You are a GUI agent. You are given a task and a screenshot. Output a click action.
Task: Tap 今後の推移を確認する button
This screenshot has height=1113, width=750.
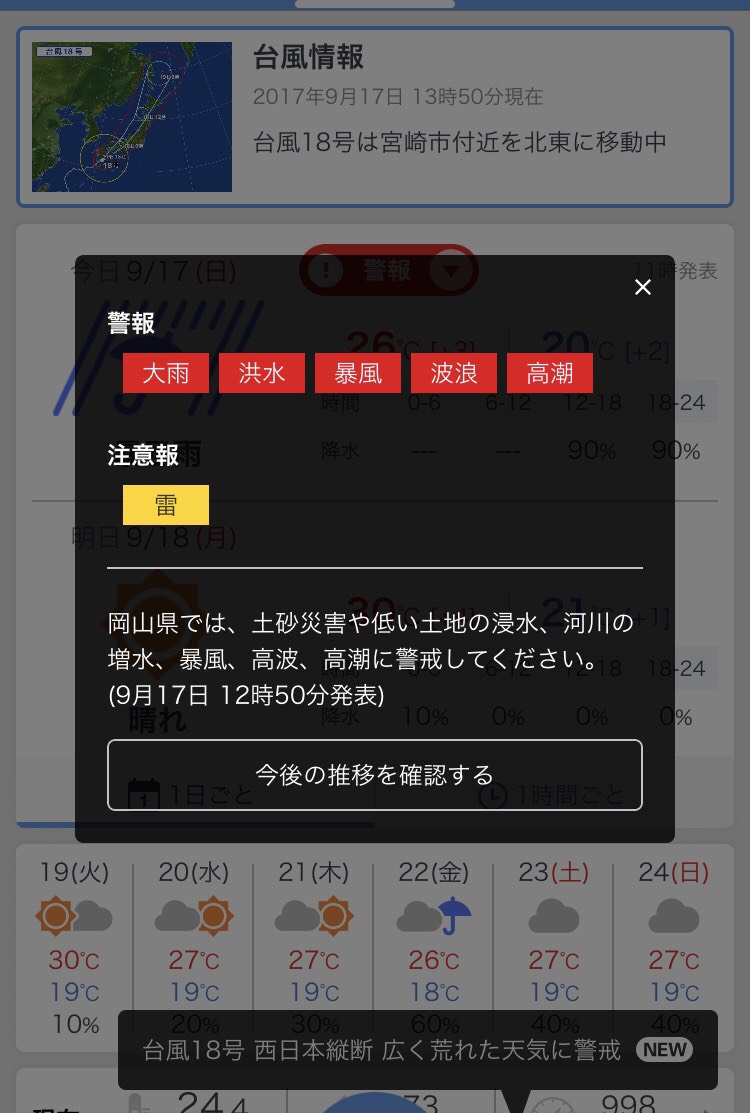(374, 775)
